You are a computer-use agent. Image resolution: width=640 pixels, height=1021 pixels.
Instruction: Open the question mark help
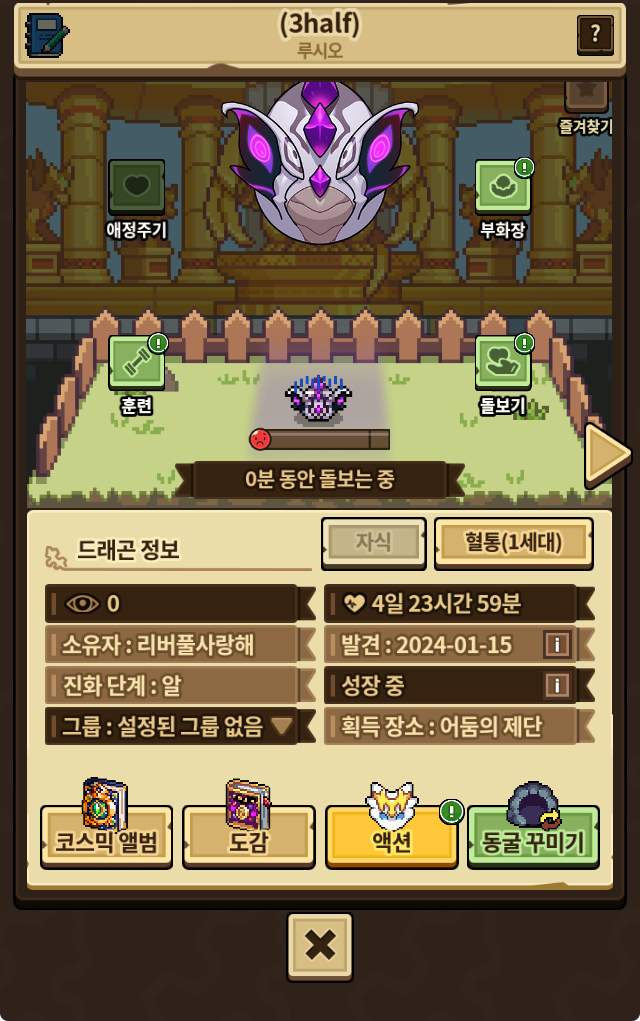coord(595,36)
